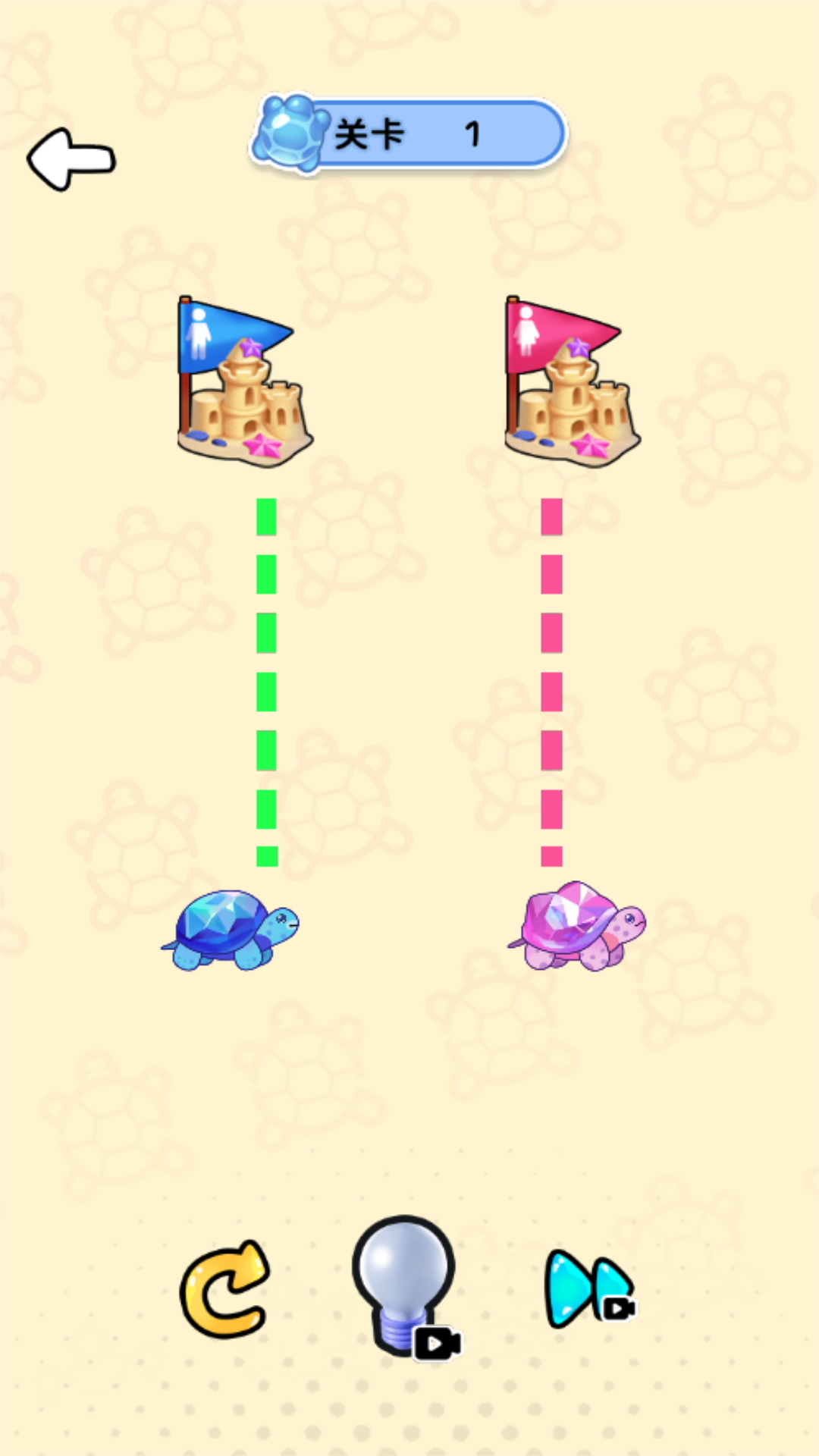Tap the pink turtle
The image size is (819, 1456).
tap(577, 926)
